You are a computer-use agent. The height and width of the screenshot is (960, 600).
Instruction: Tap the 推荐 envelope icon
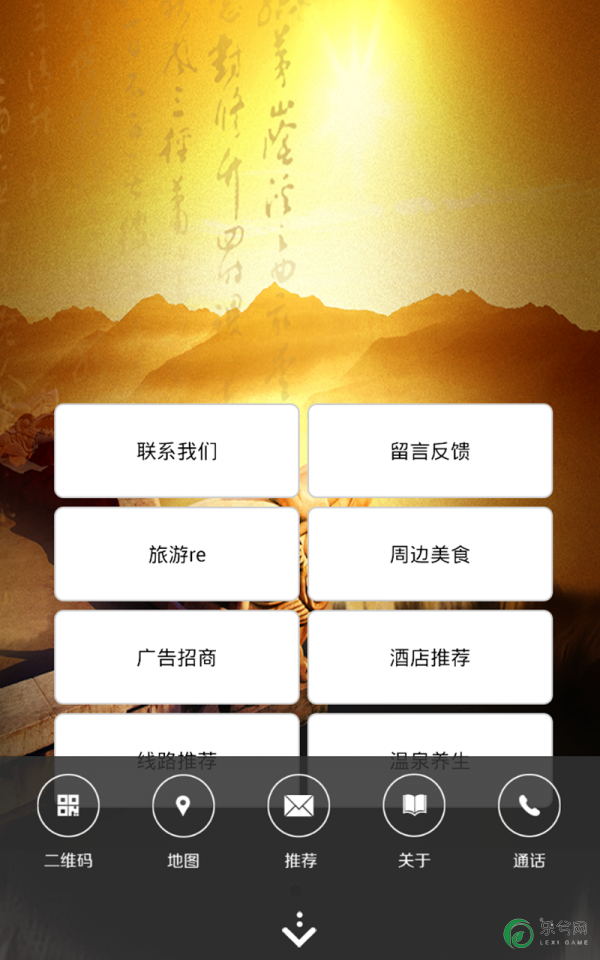point(299,806)
